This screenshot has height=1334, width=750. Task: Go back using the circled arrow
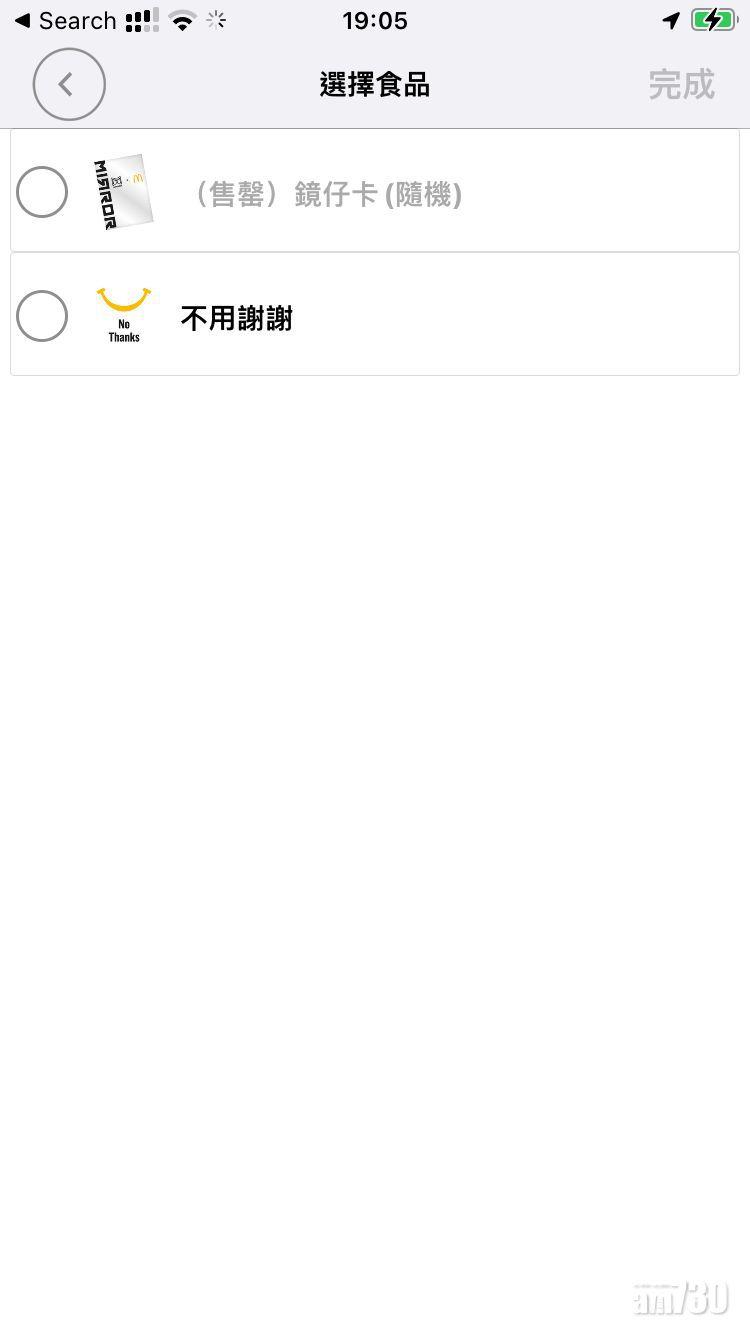coord(69,85)
